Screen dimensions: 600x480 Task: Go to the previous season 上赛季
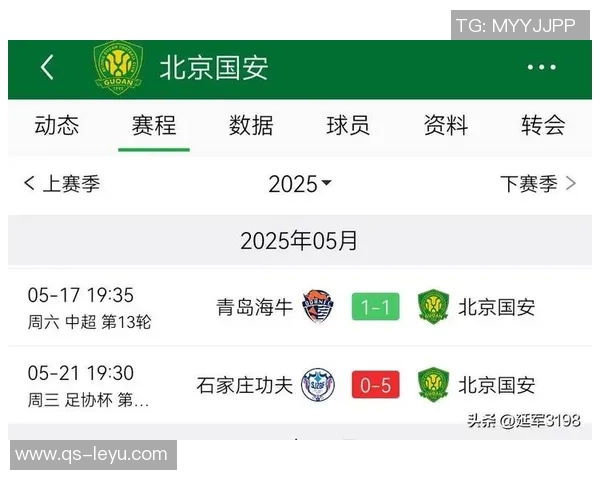62,184
